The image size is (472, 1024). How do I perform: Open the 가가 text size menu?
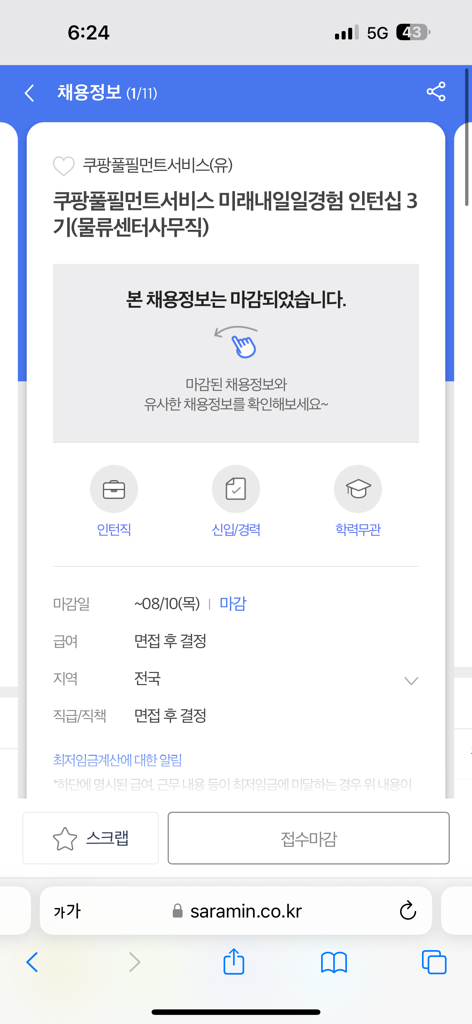(x=69, y=910)
